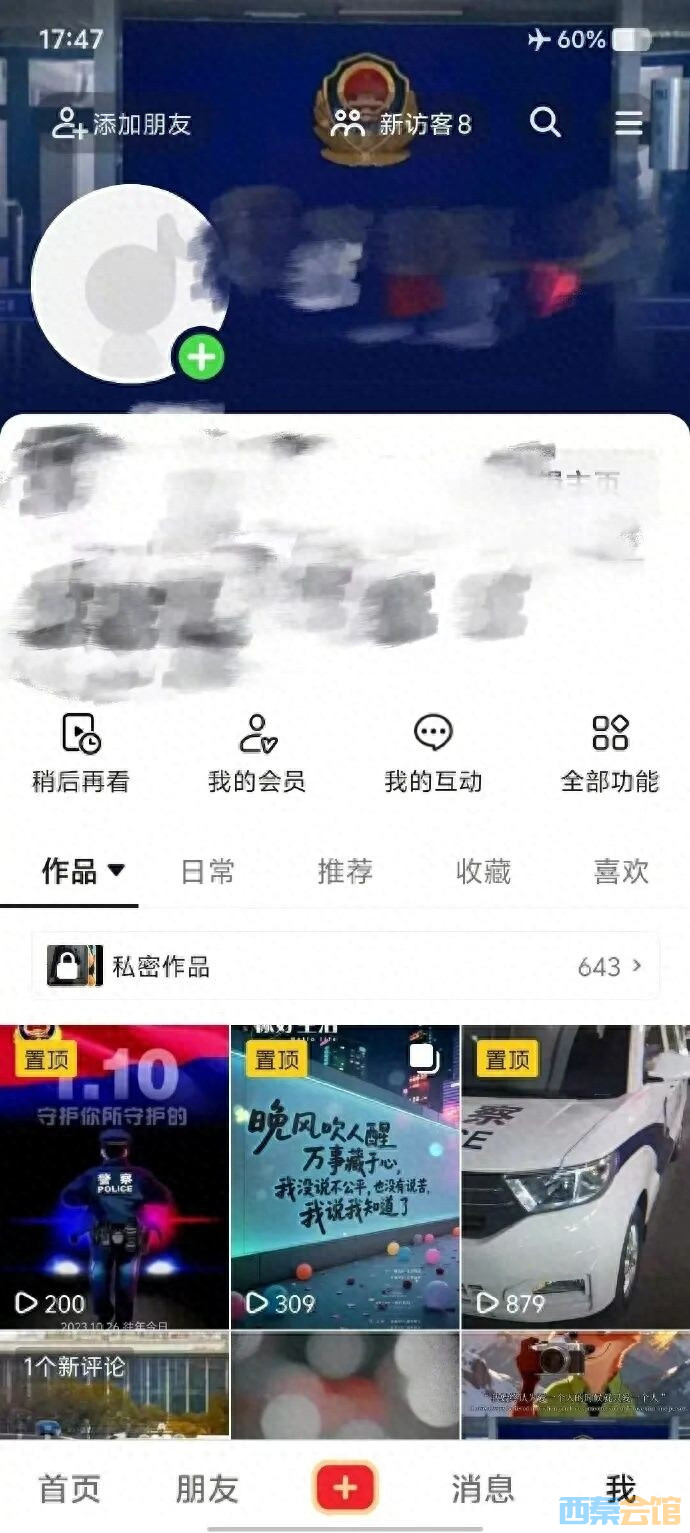Open 我的互动 interactions
This screenshot has width=690, height=1533.
click(x=433, y=754)
